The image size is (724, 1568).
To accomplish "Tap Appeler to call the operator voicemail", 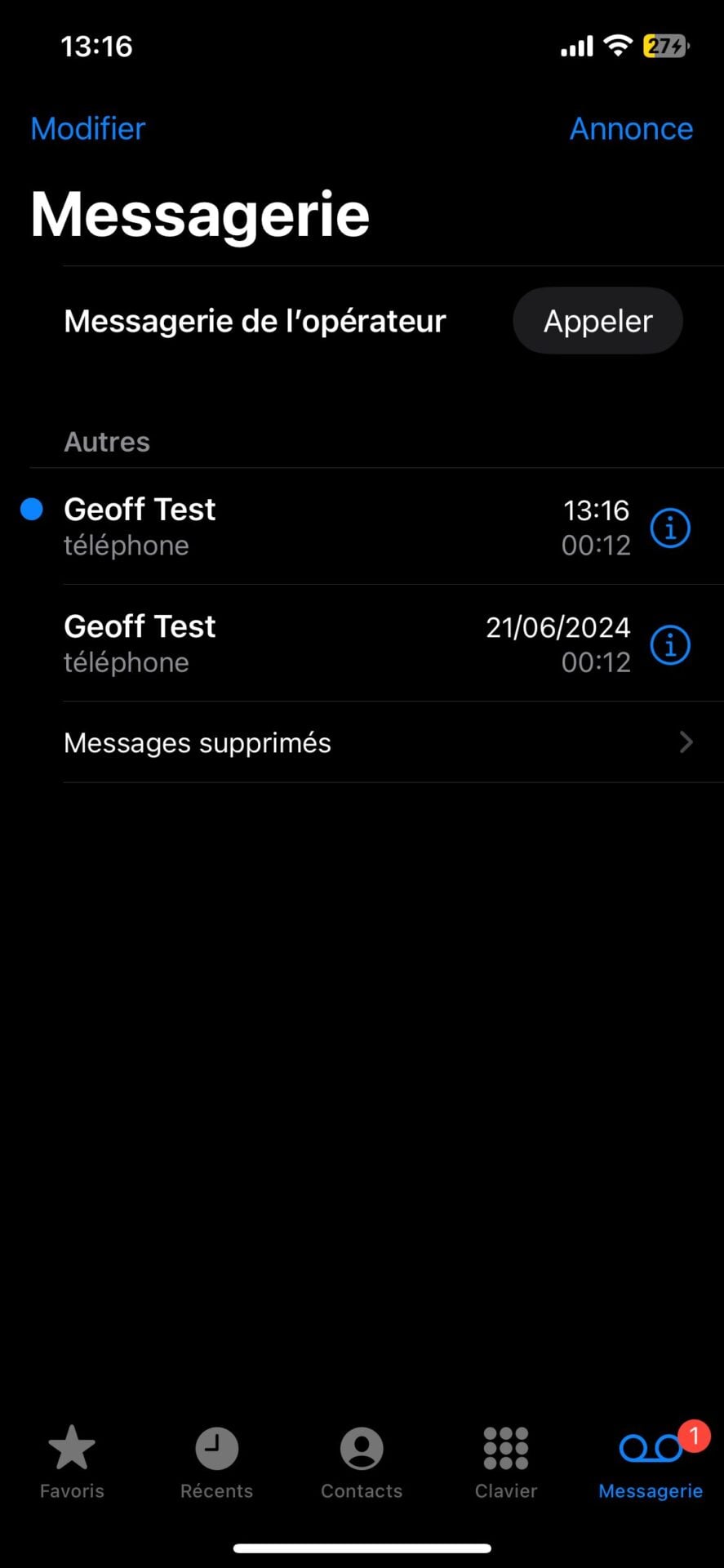I will [x=597, y=321].
